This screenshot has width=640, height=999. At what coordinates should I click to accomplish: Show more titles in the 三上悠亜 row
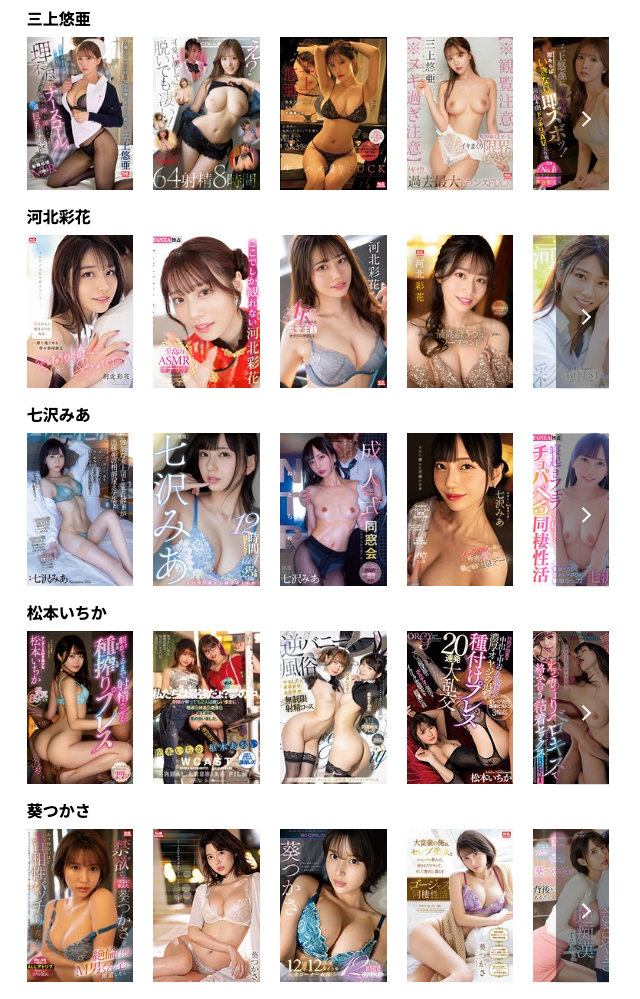click(586, 118)
